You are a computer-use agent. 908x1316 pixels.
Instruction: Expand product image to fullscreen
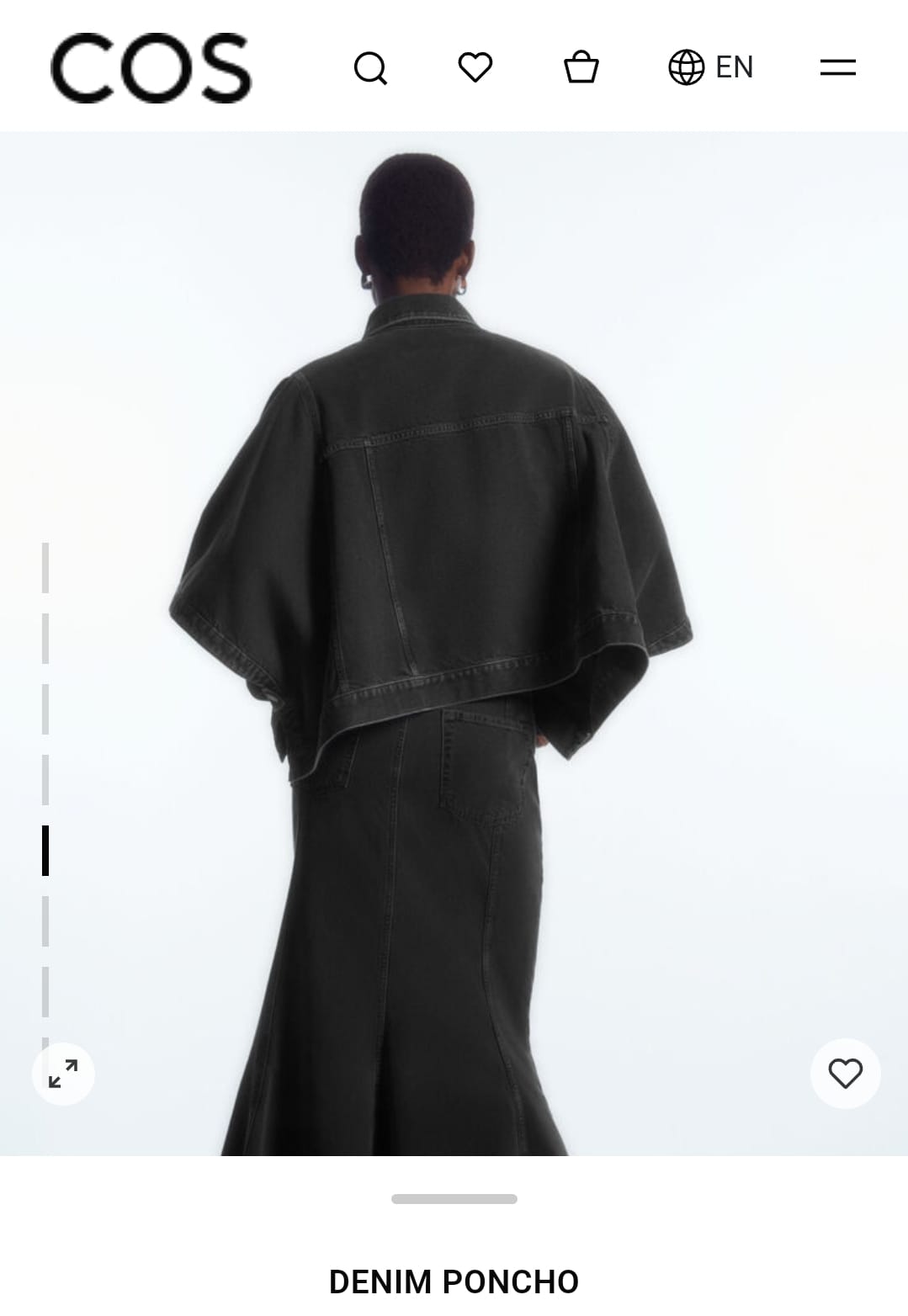click(x=63, y=1073)
